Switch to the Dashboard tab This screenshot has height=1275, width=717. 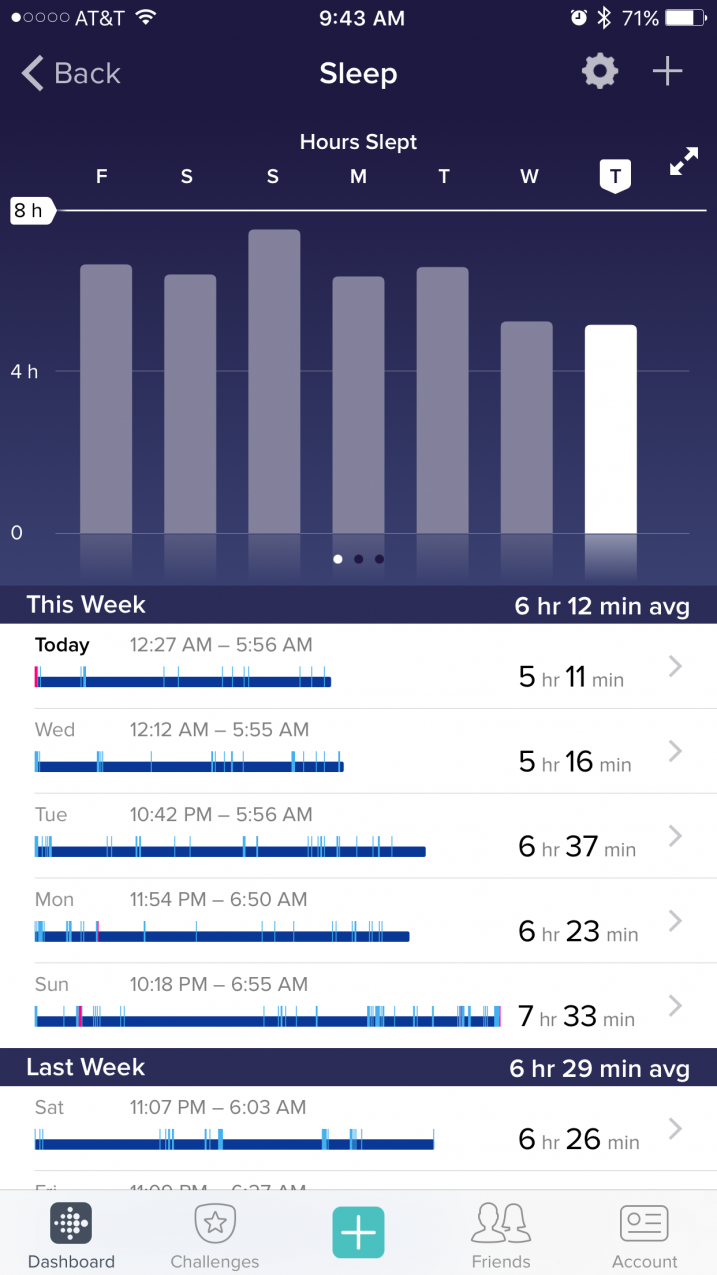(71, 1235)
